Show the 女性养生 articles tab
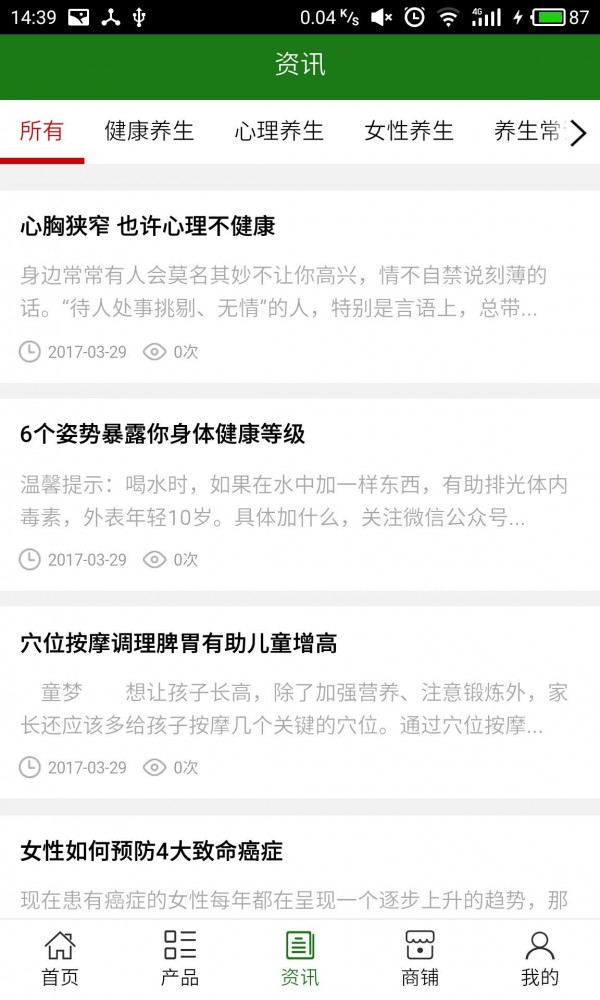 pyautogui.click(x=409, y=131)
